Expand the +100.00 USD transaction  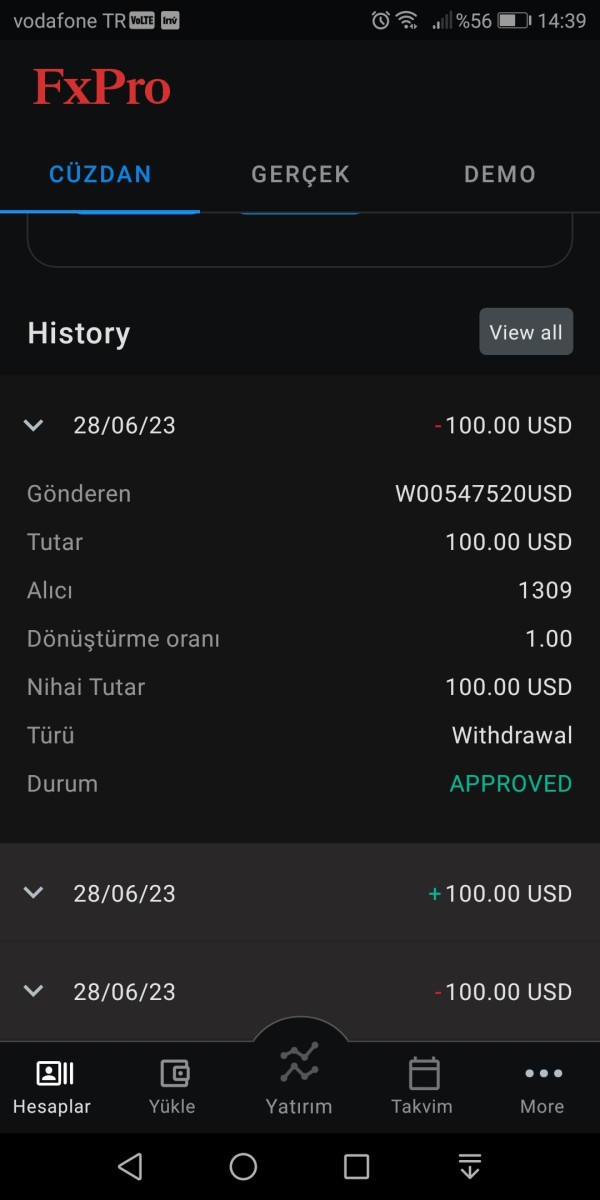300,893
